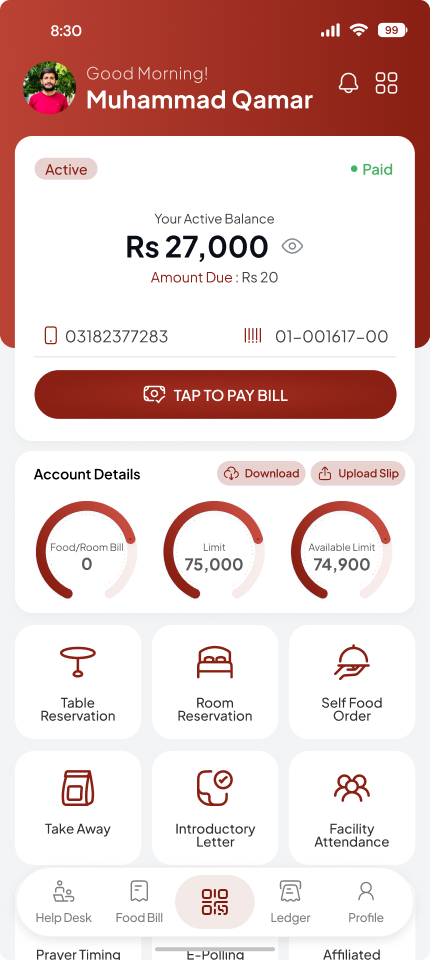The width and height of the screenshot is (430, 960).
Task: Switch to the Ledger tab
Action: tap(290, 902)
